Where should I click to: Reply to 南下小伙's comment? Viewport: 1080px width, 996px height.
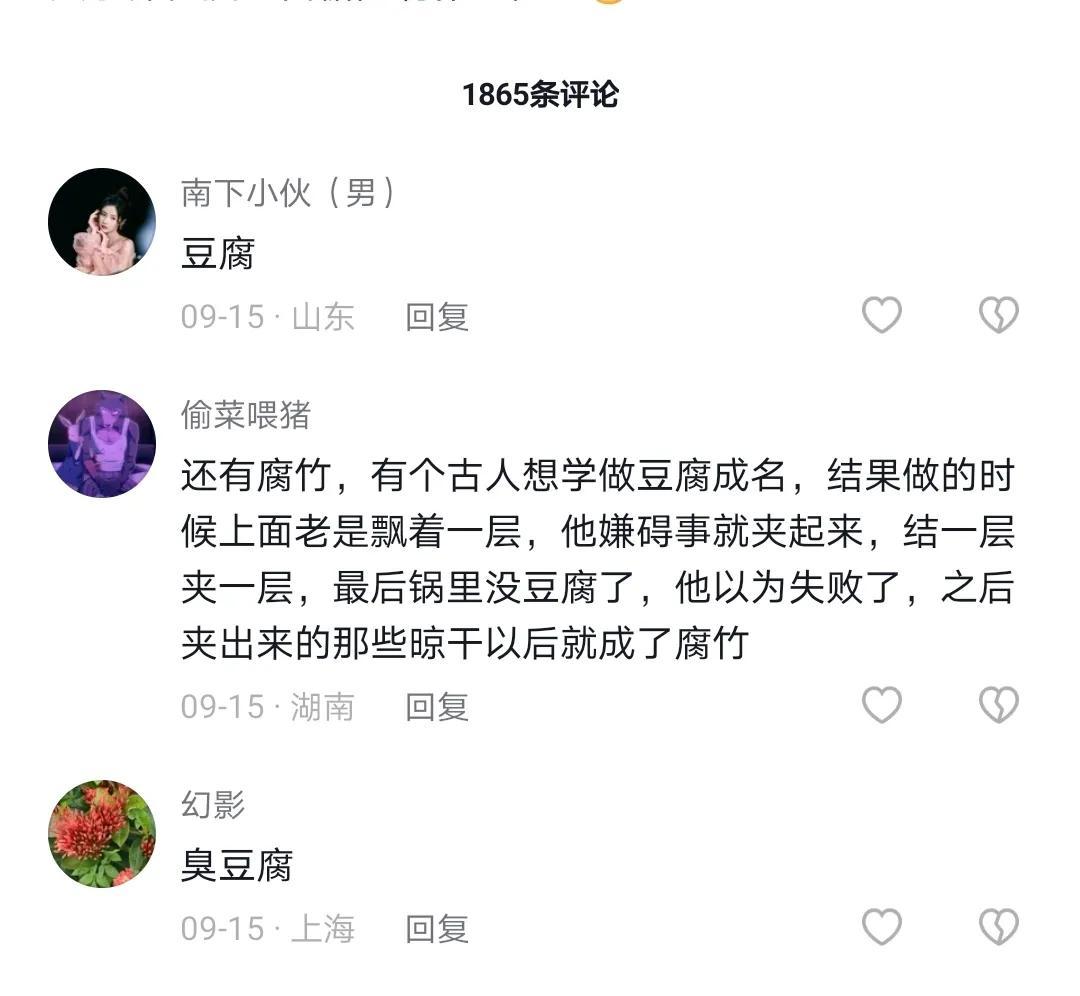(437, 317)
